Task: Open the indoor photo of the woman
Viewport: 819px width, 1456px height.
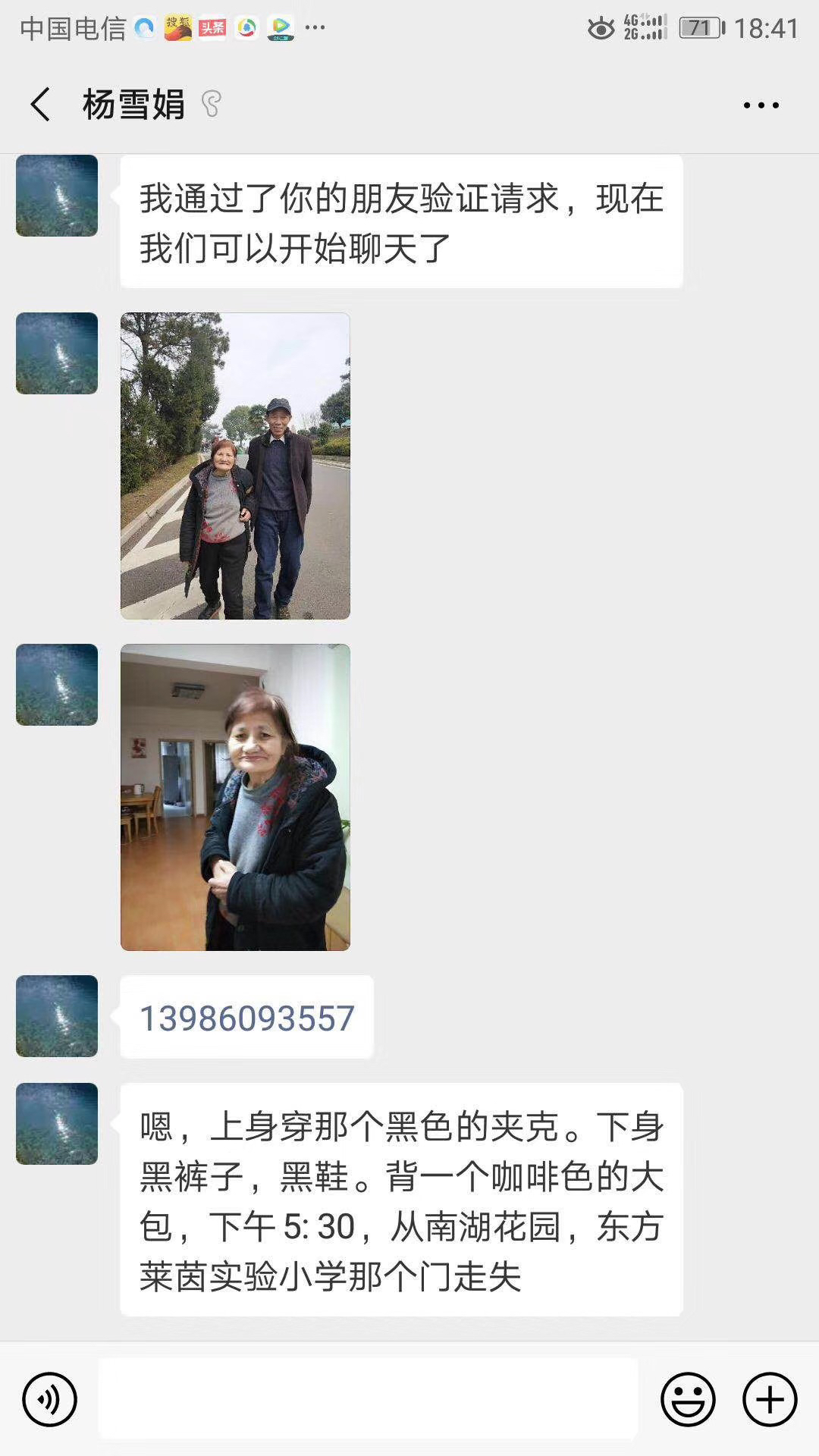Action: click(235, 797)
